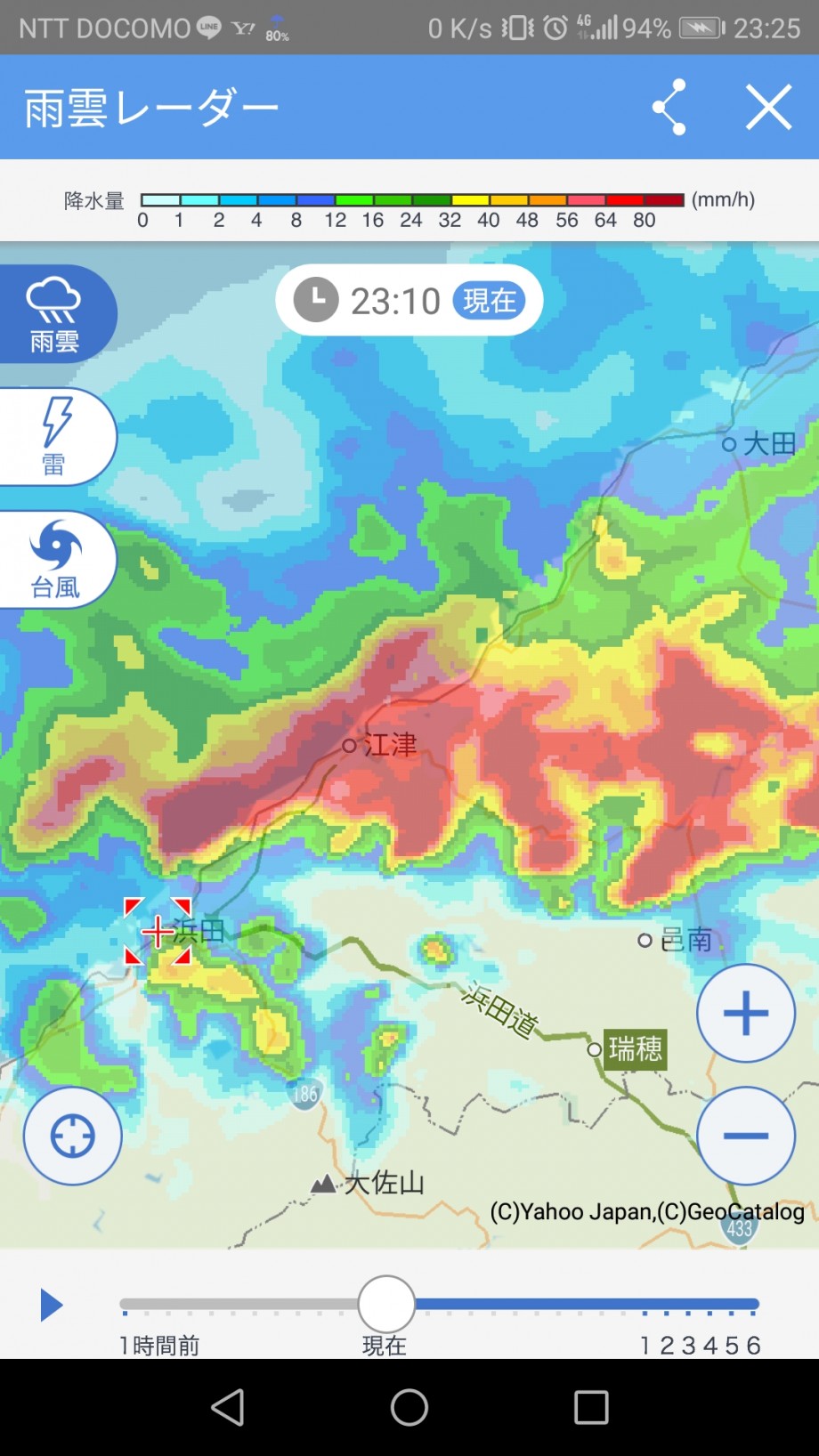The width and height of the screenshot is (819, 1456).
Task: Select the 雨雲 rain cloud layer
Action: click(55, 314)
